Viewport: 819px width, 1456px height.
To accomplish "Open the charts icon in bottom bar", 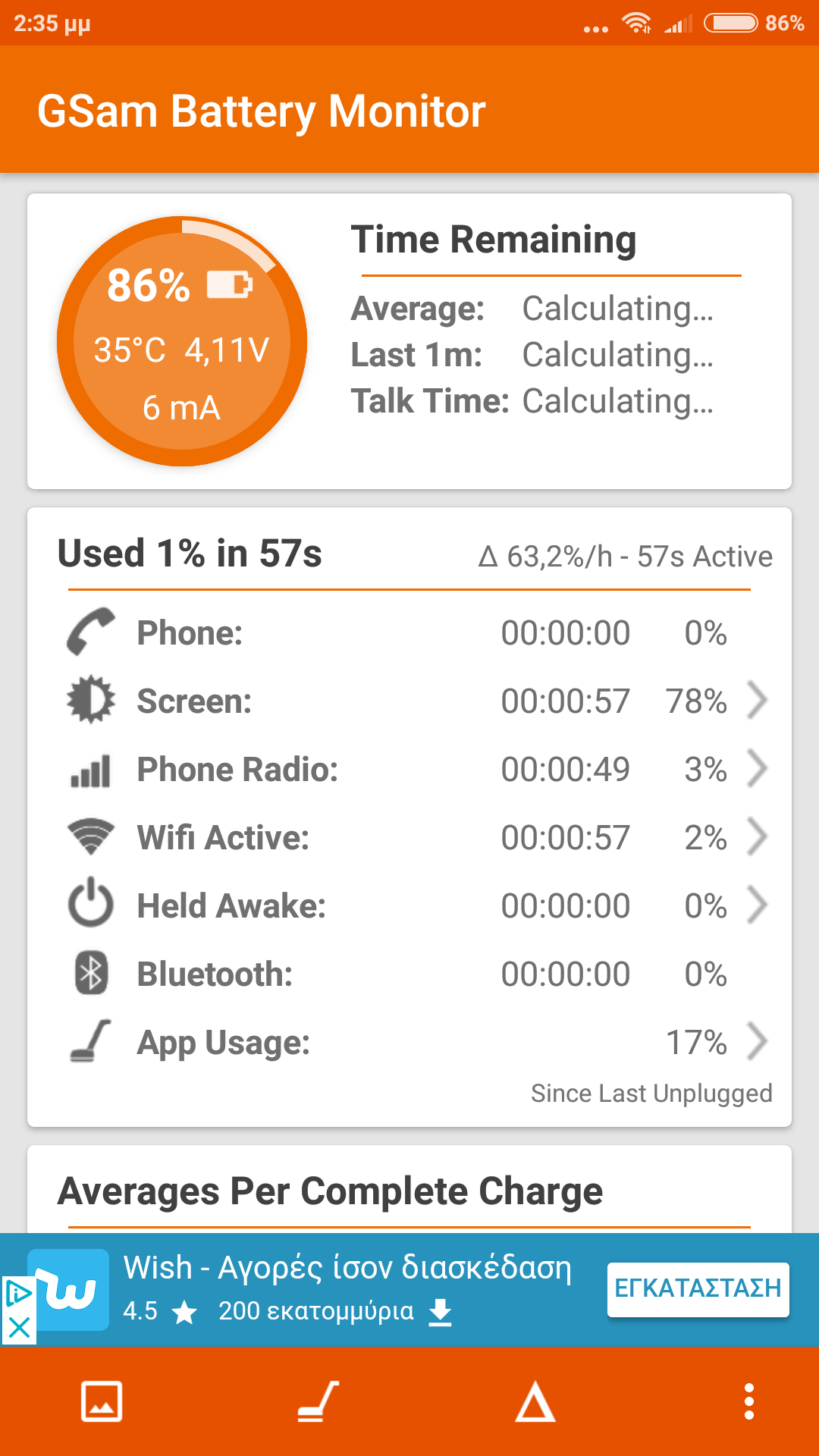I will (102, 1401).
